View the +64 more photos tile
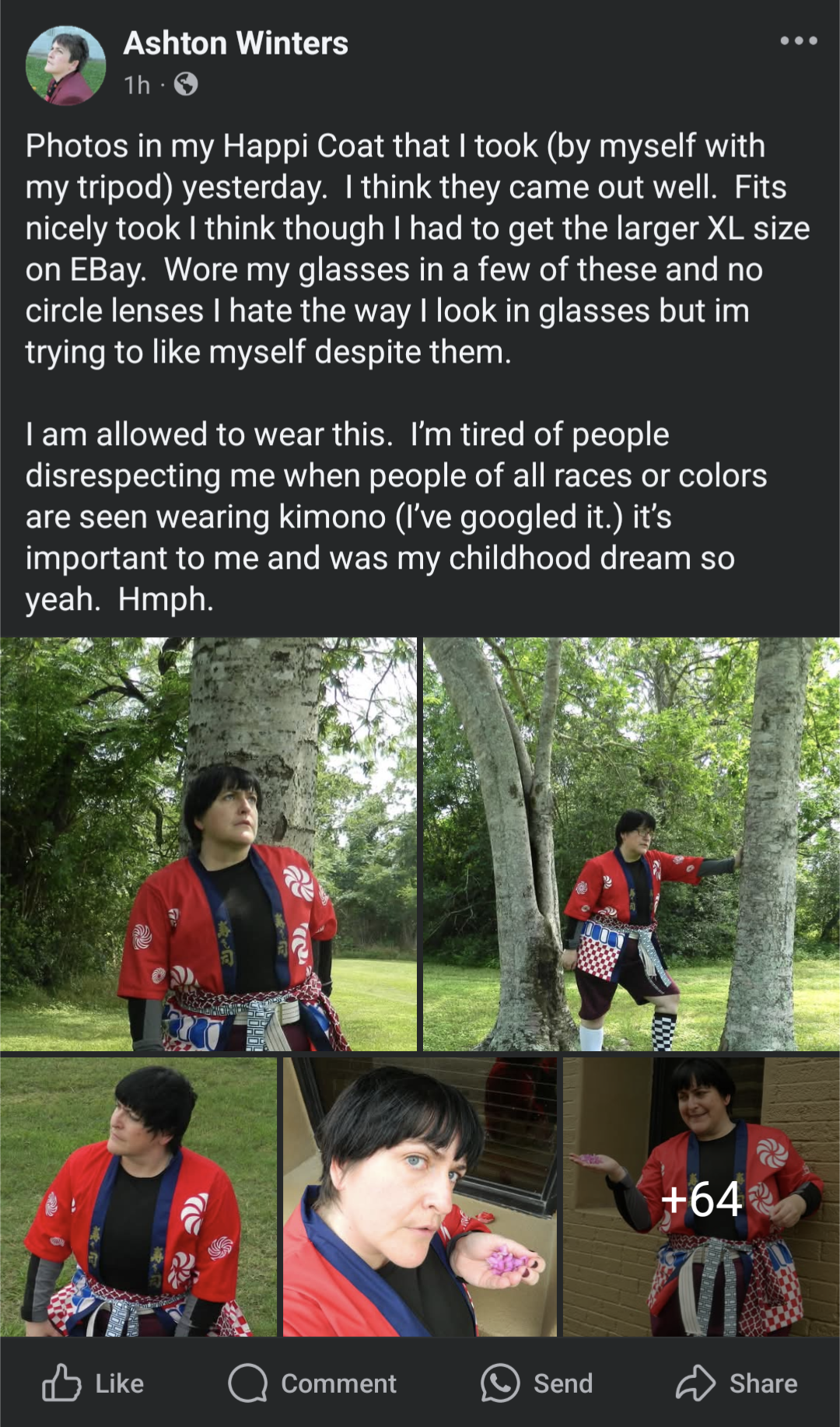Image resolution: width=840 pixels, height=1427 pixels. (702, 1197)
